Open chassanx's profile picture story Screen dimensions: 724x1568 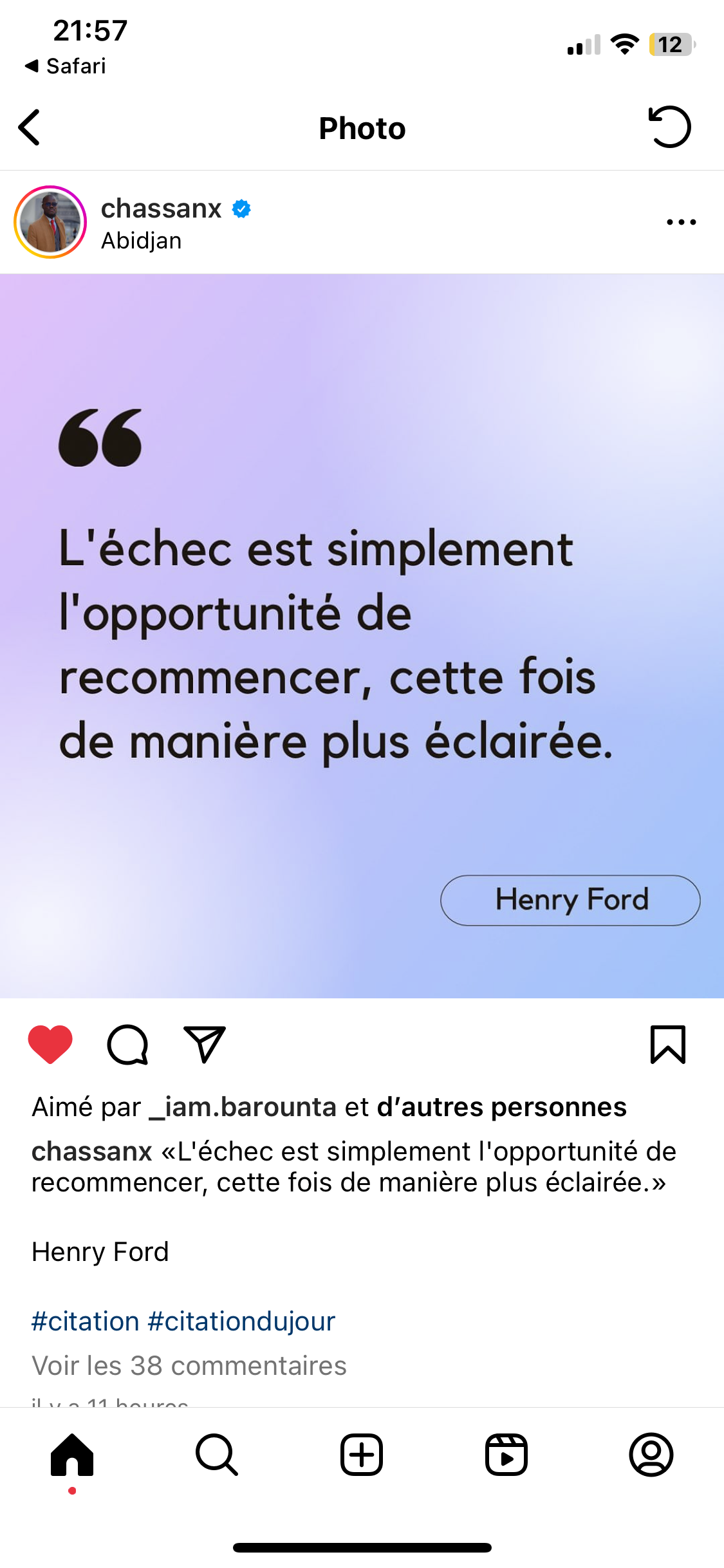click(50, 222)
